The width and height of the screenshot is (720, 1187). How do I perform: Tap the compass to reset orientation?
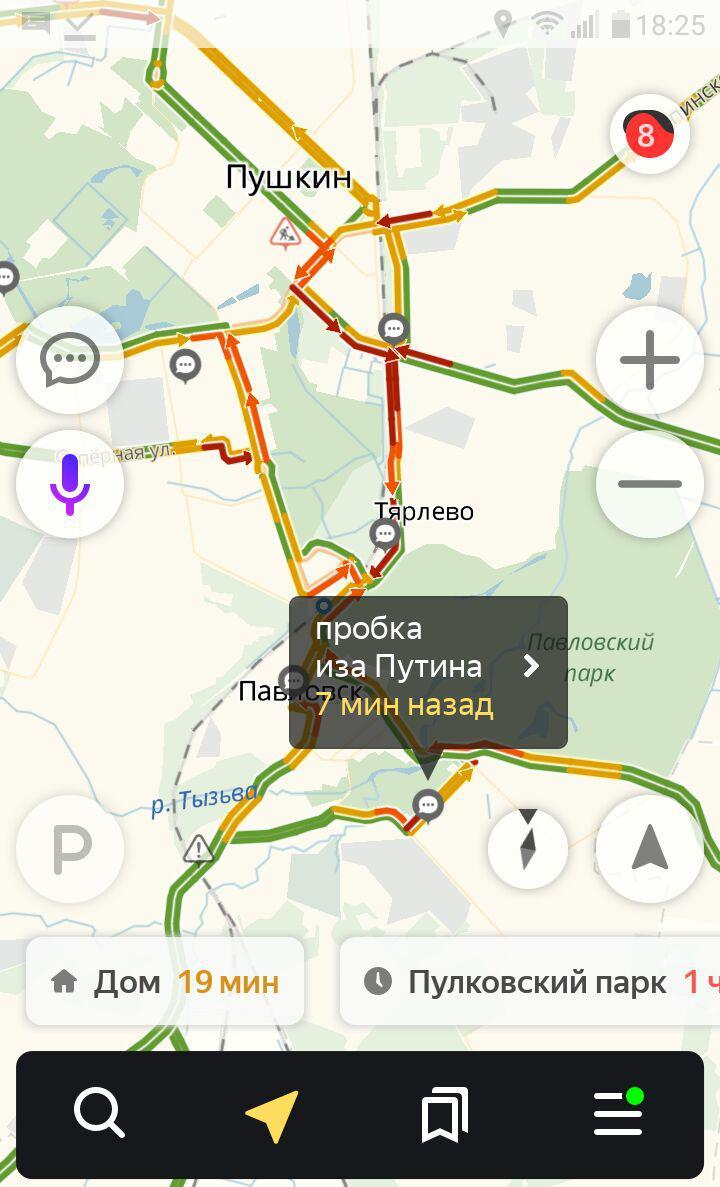(528, 849)
